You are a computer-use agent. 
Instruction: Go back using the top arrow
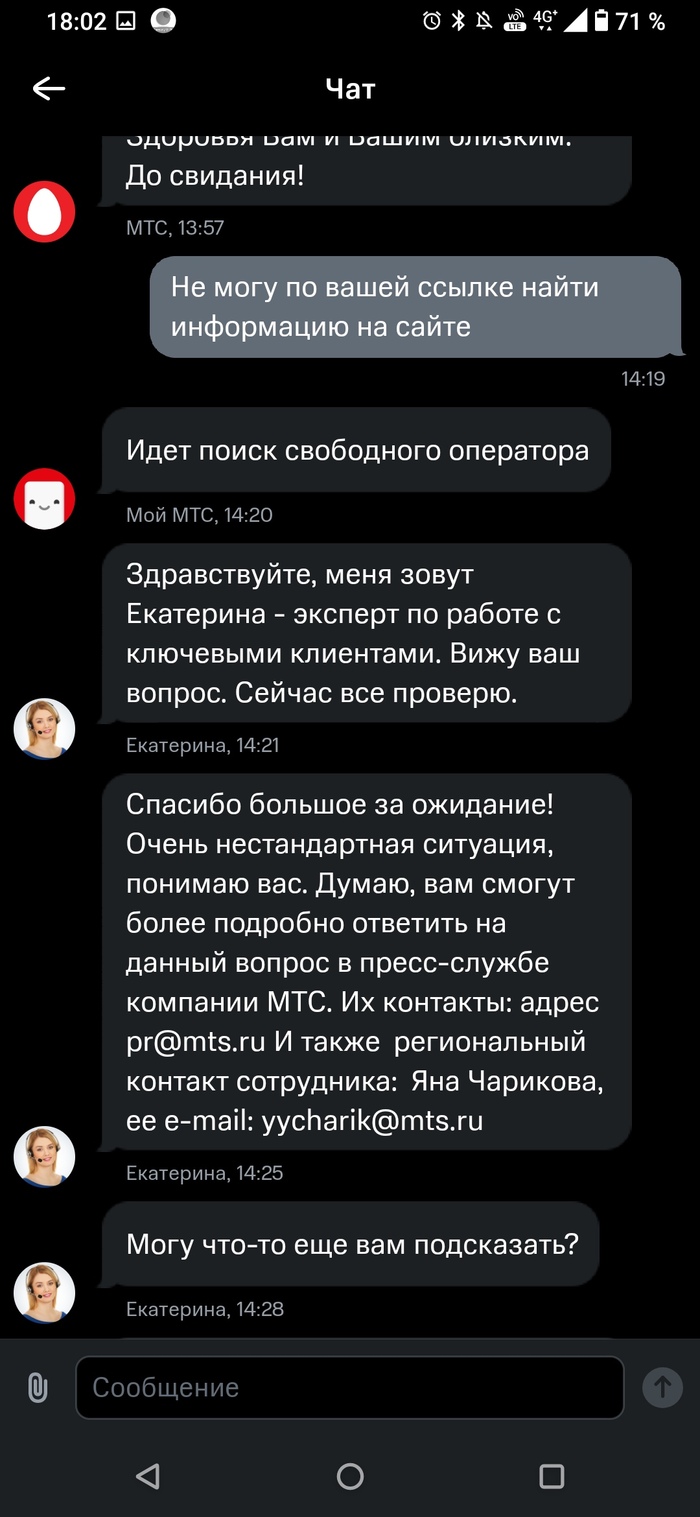point(48,89)
